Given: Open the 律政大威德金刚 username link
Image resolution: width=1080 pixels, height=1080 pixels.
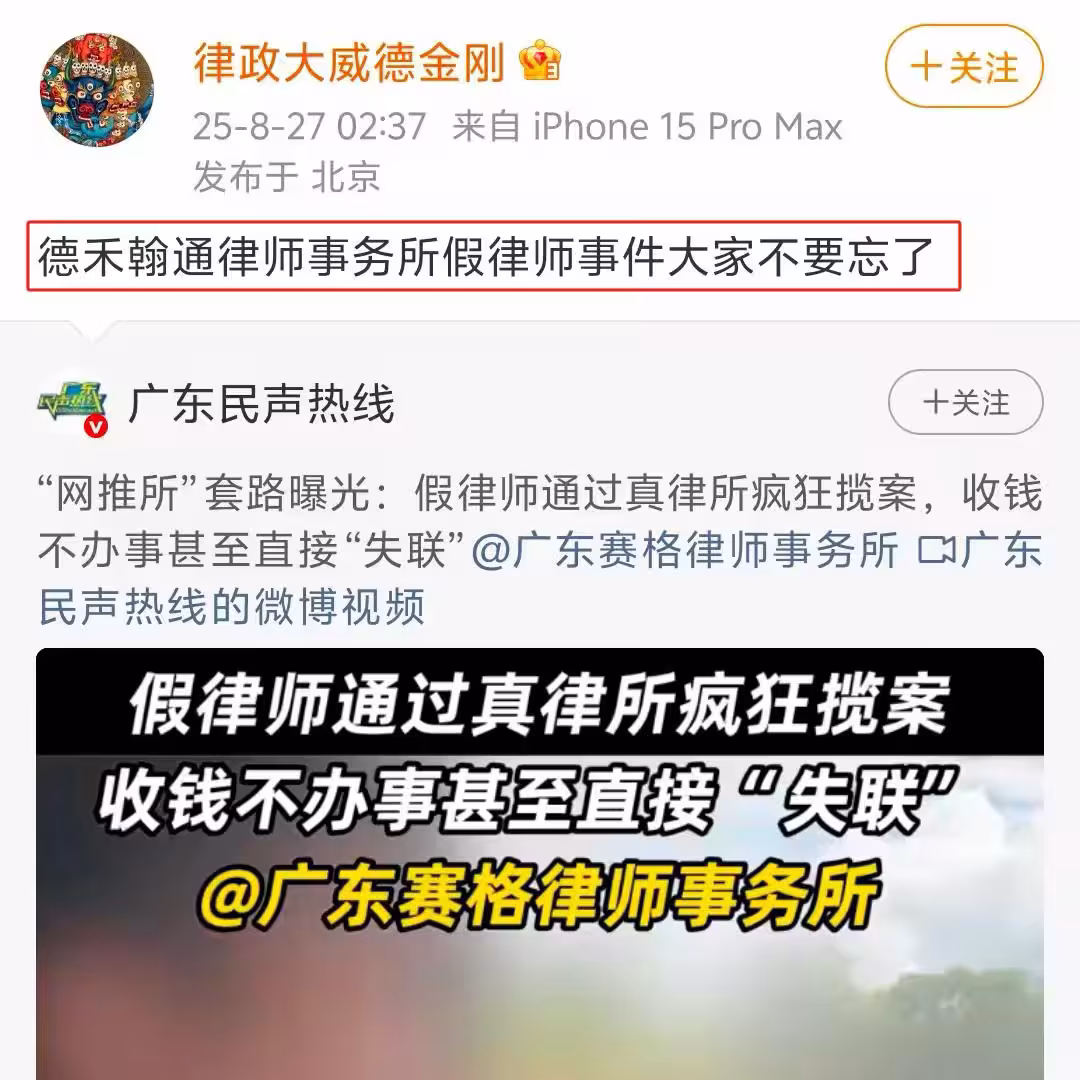Looking at the screenshot, I should coord(351,62).
